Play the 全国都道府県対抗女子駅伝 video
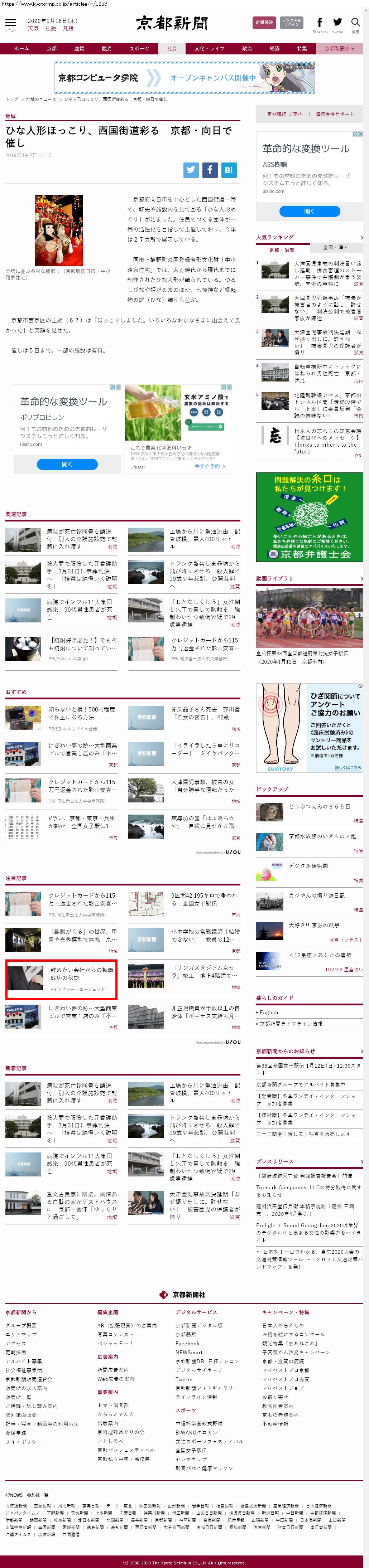This screenshot has width=369, height=1568. [309, 617]
